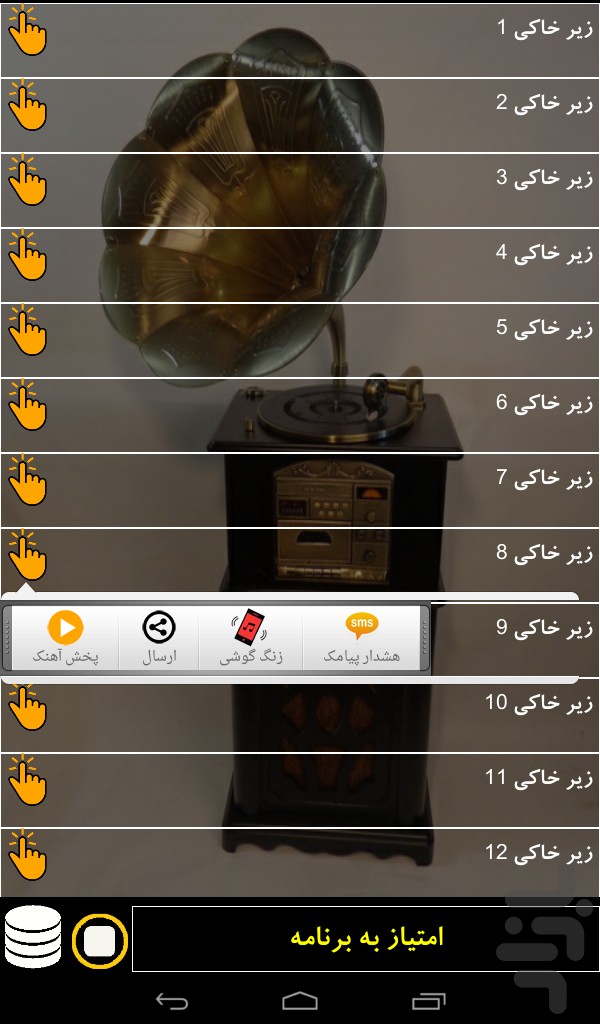
Task: Set as SMS alert هشدار پیامک
Action: pos(362,637)
